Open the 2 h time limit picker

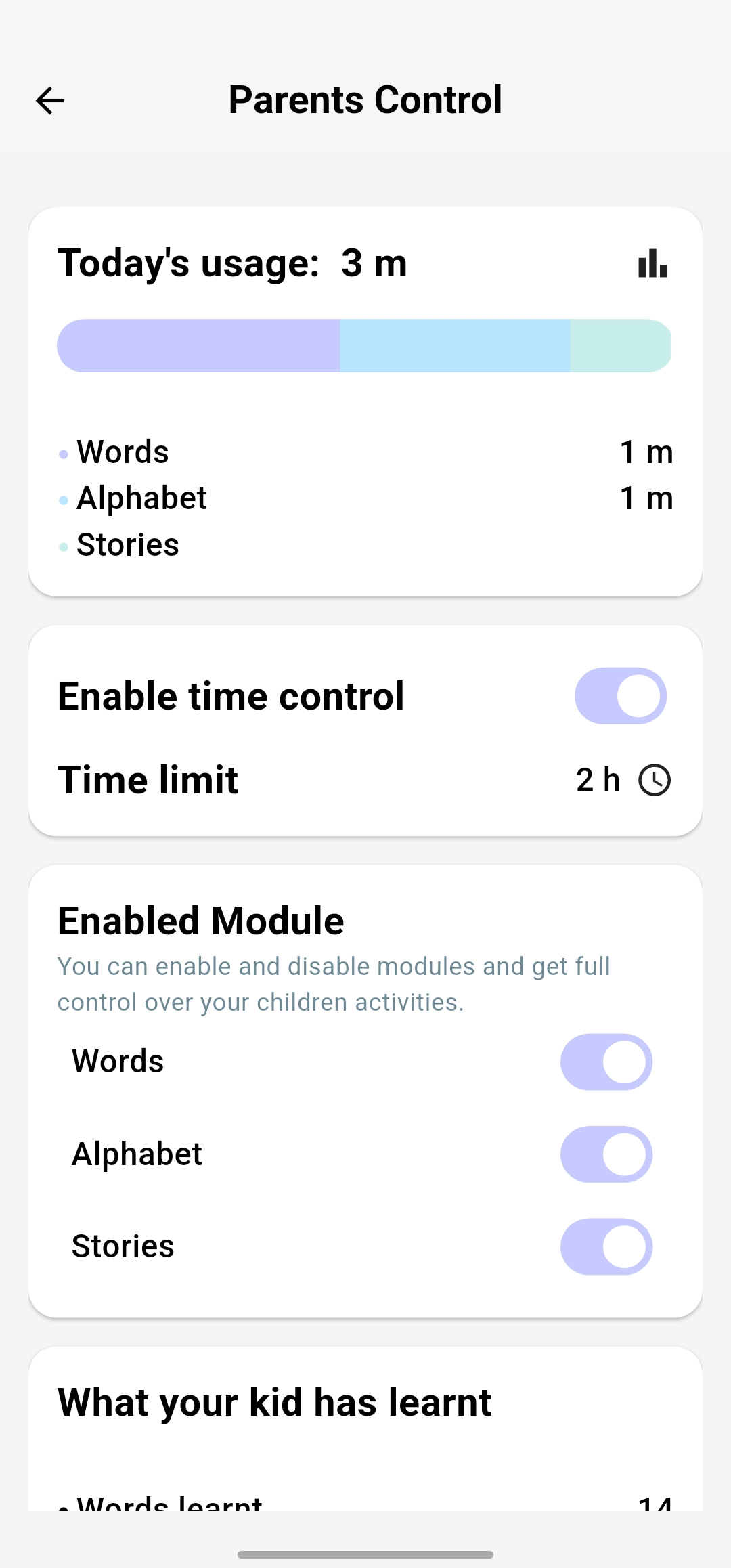[598, 780]
